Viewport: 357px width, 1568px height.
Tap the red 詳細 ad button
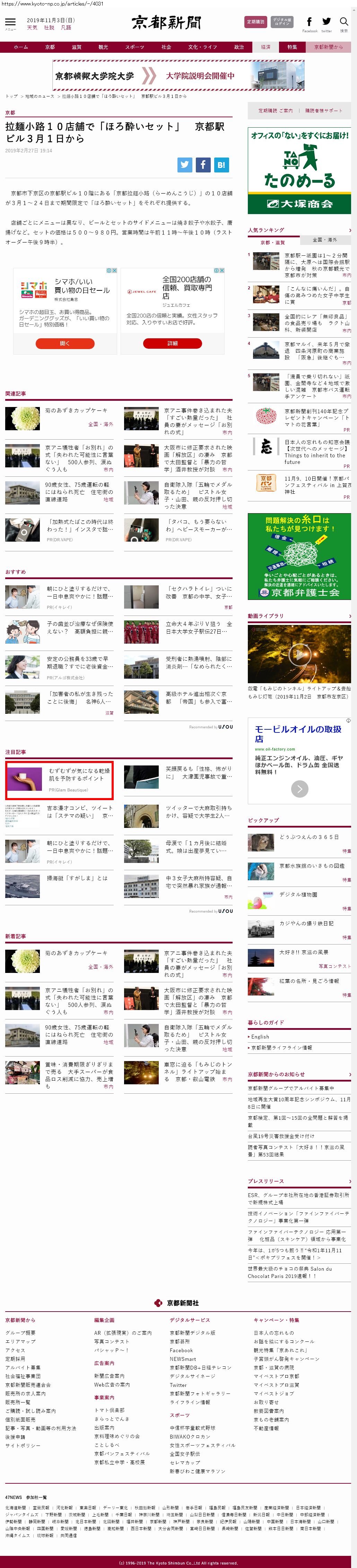[172, 343]
